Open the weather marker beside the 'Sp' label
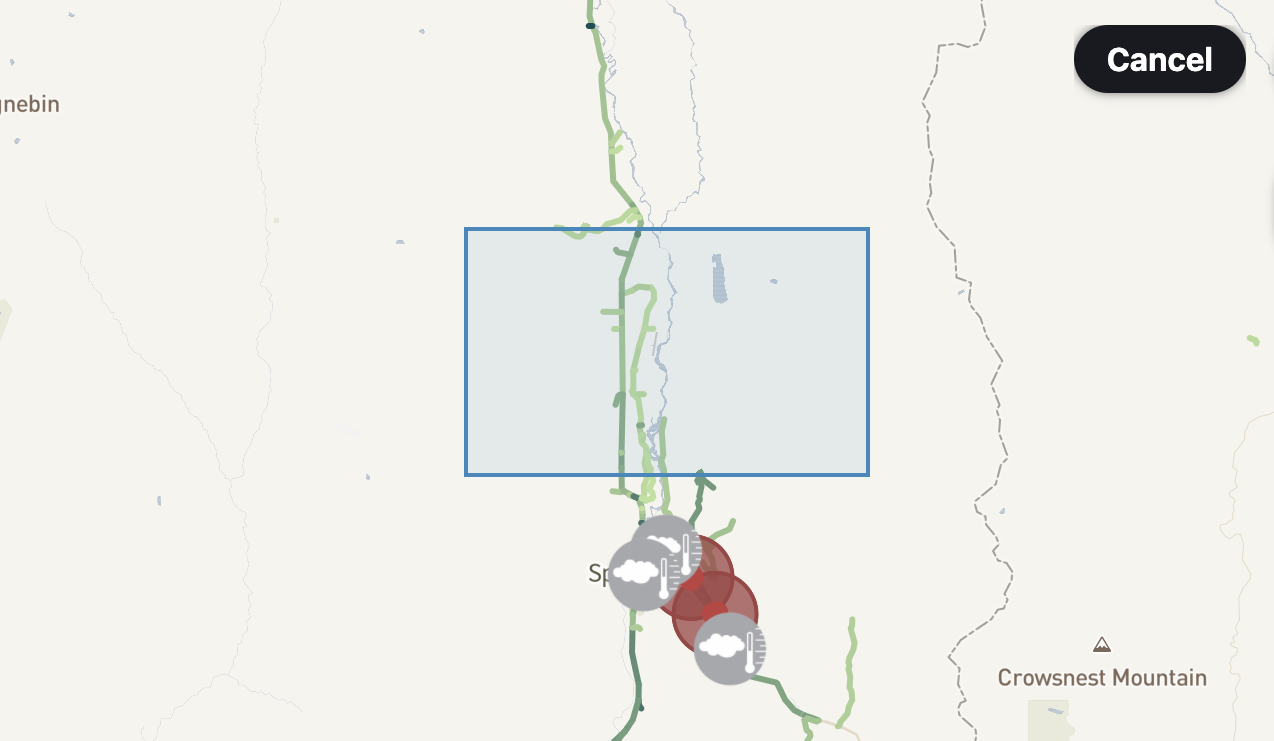Screen dimensions: 1274x741 (x=640, y=576)
